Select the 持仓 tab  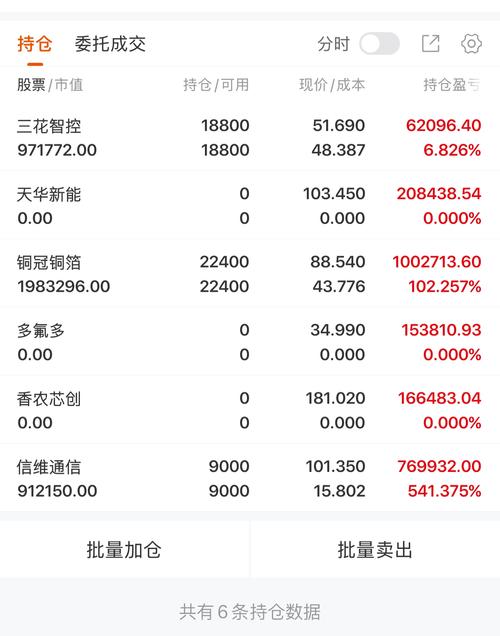(35, 44)
